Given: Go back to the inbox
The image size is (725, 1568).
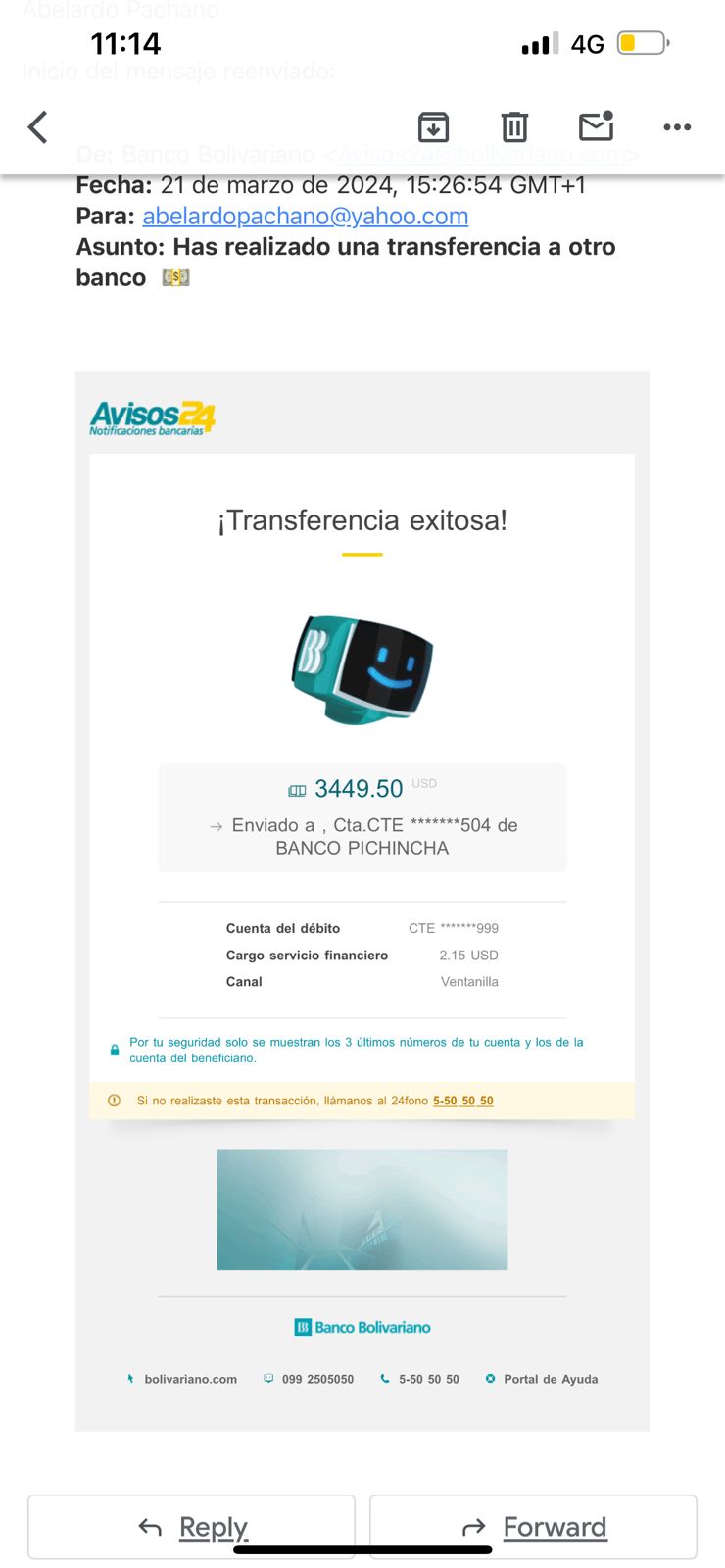Looking at the screenshot, I should [x=38, y=127].
